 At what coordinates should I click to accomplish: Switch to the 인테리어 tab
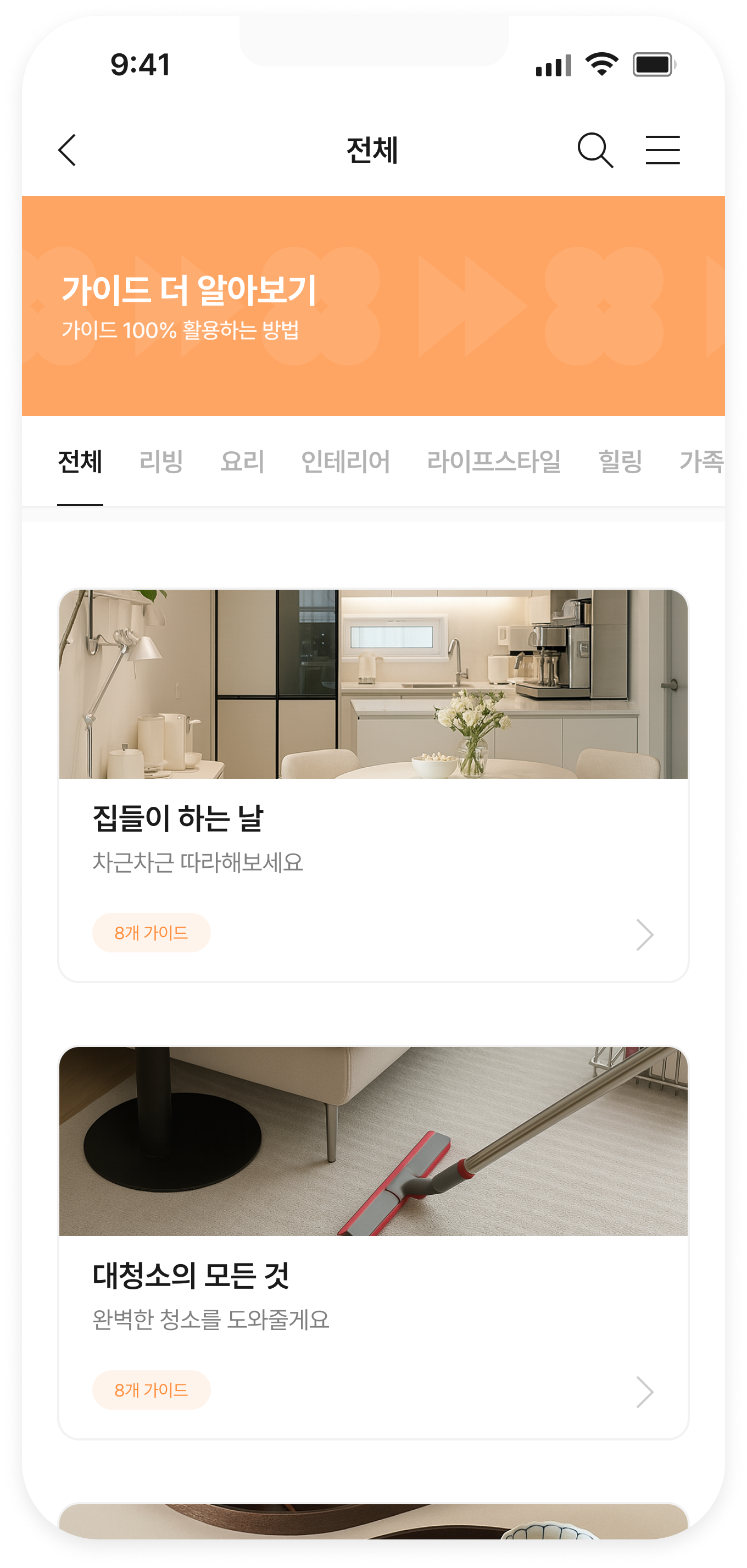pos(345,462)
